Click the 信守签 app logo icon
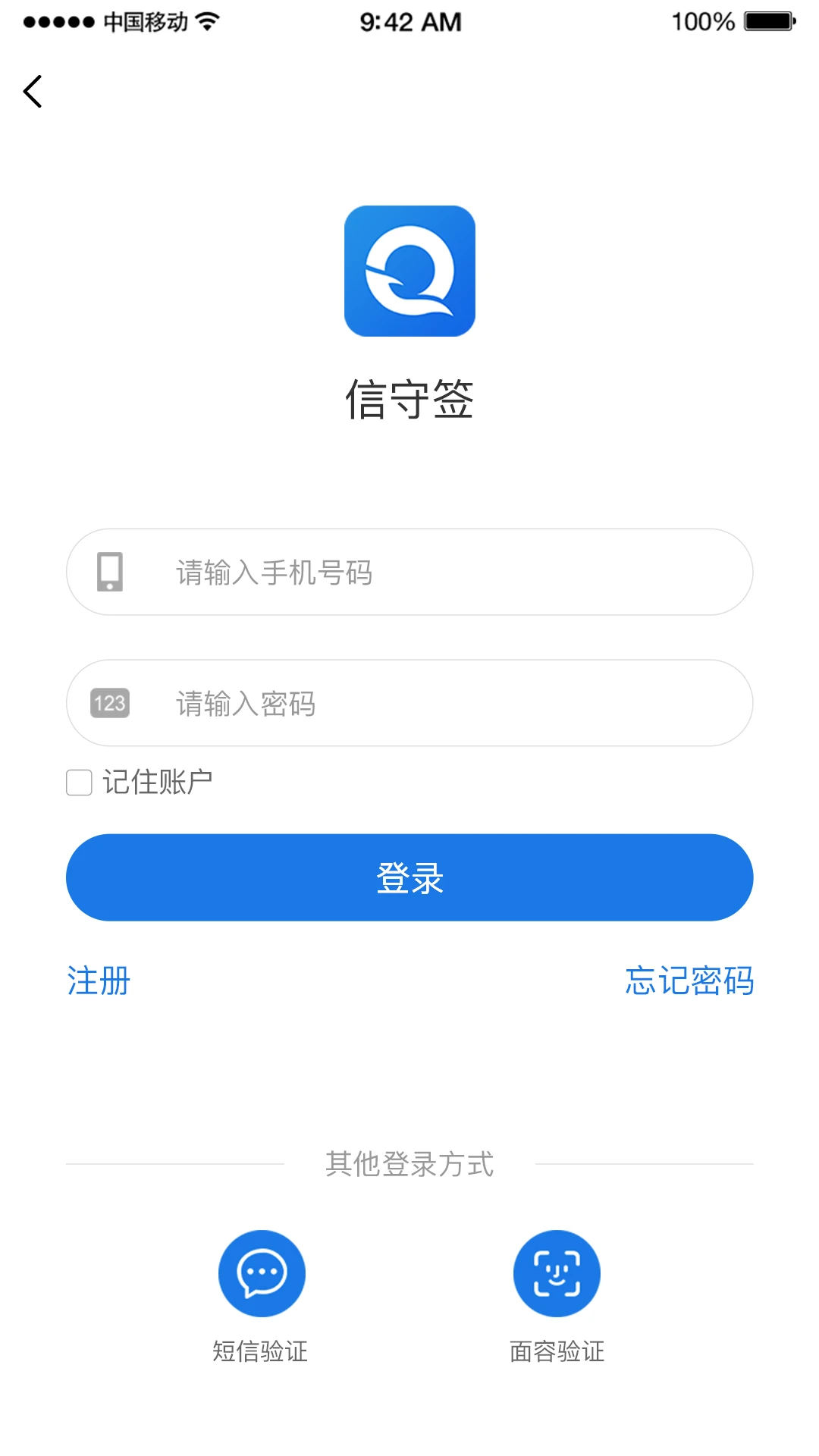The image size is (819, 1456). 409,273
